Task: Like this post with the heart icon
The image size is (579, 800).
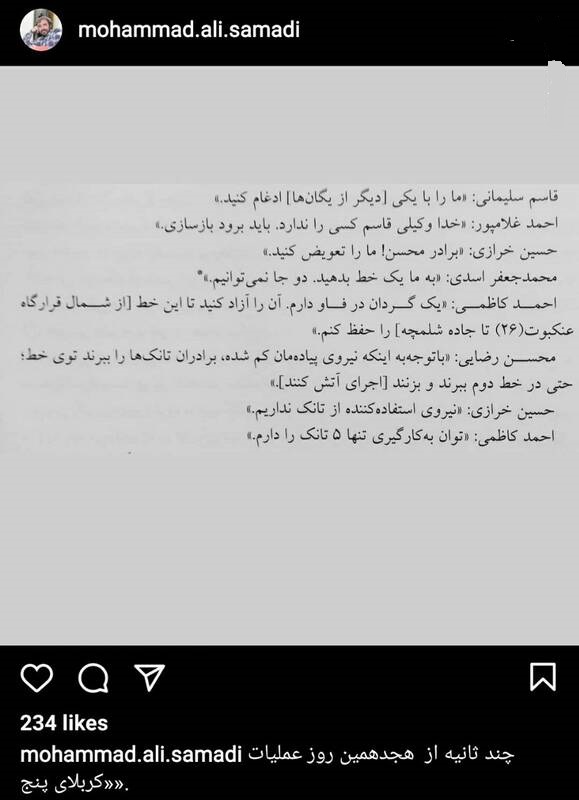Action: [x=37, y=678]
